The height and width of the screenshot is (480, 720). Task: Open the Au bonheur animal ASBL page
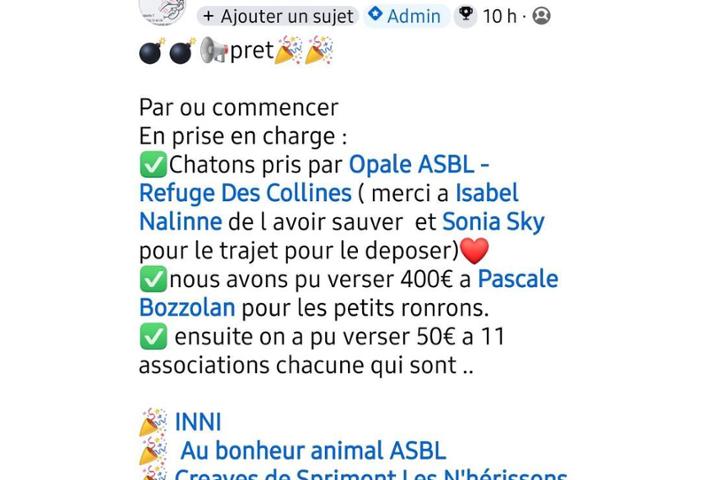tap(312, 451)
